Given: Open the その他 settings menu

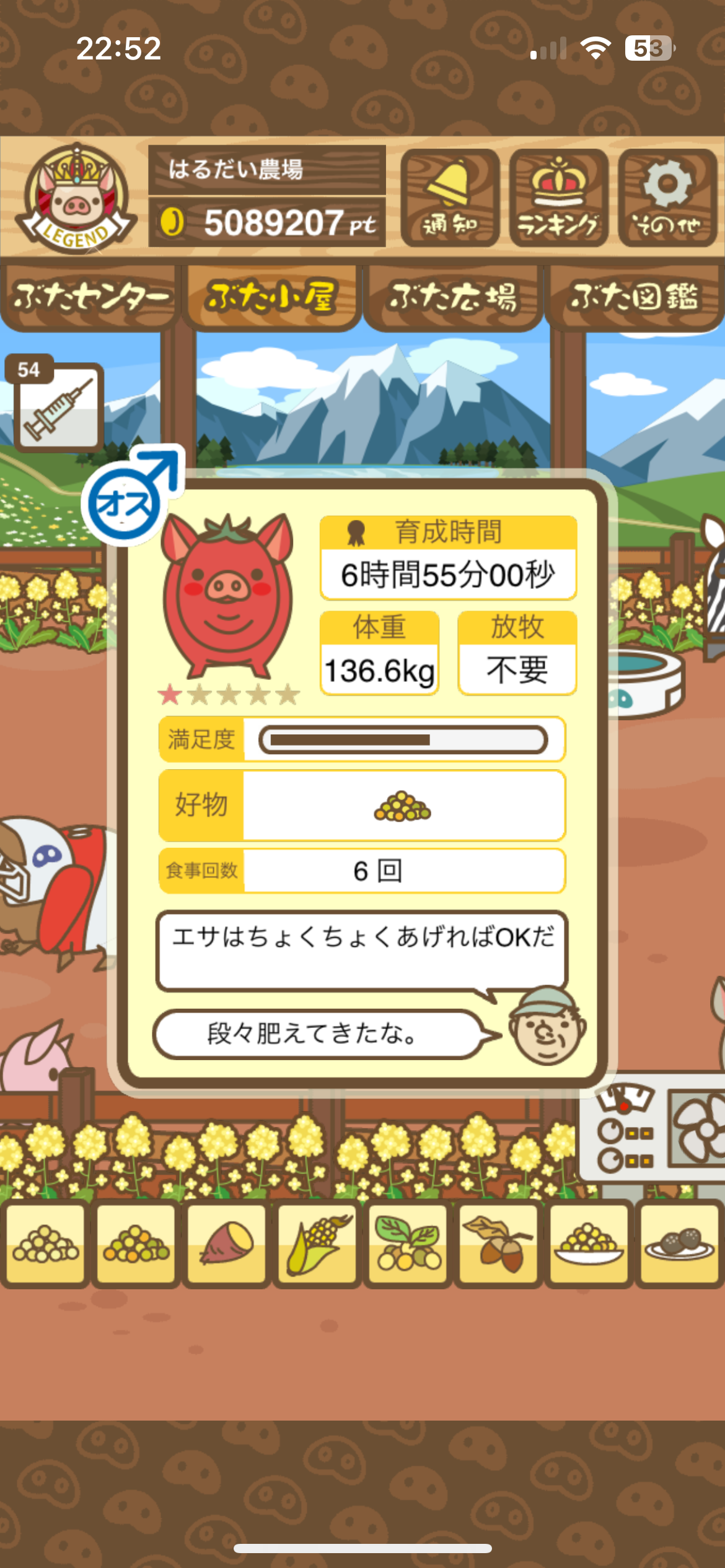Looking at the screenshot, I should (x=667, y=198).
